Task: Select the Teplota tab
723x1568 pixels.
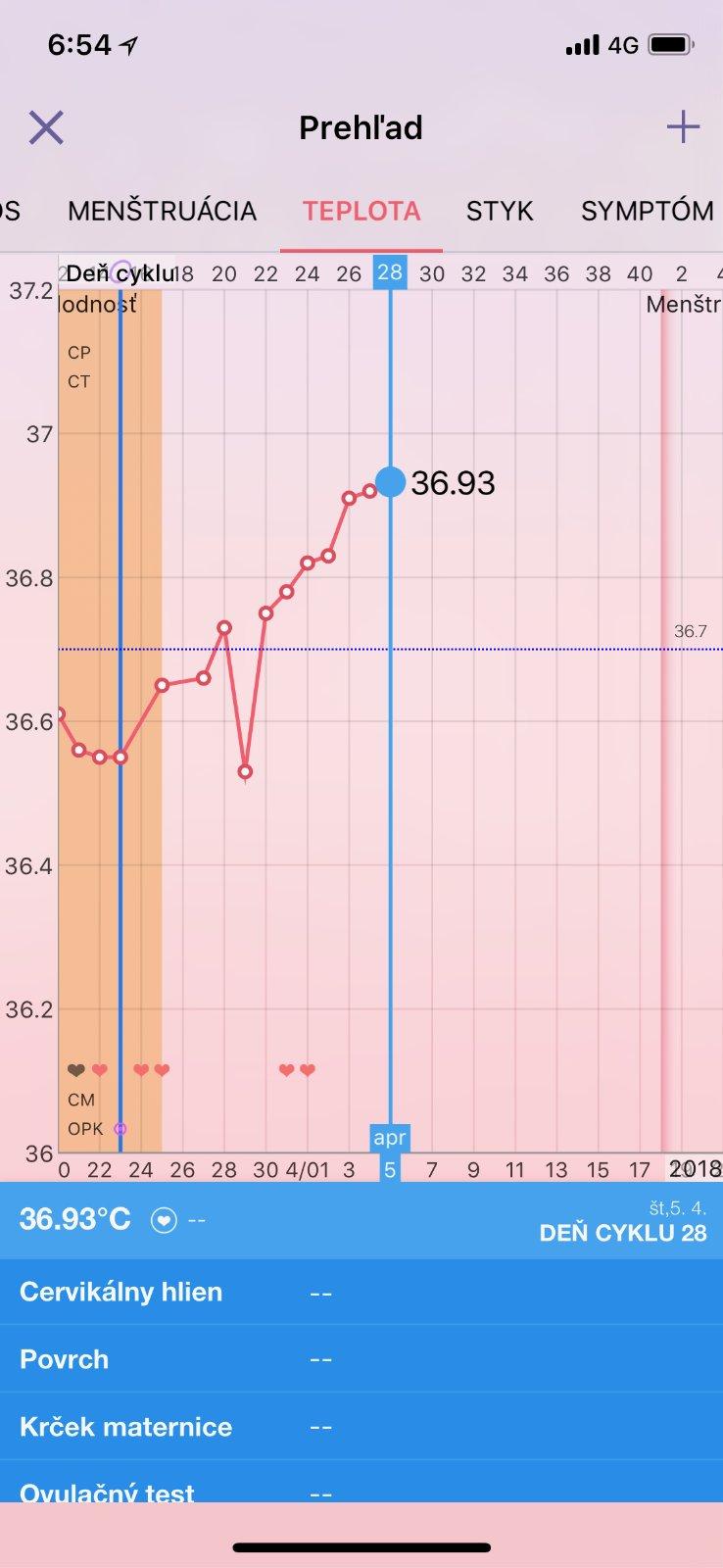Action: pyautogui.click(x=361, y=211)
